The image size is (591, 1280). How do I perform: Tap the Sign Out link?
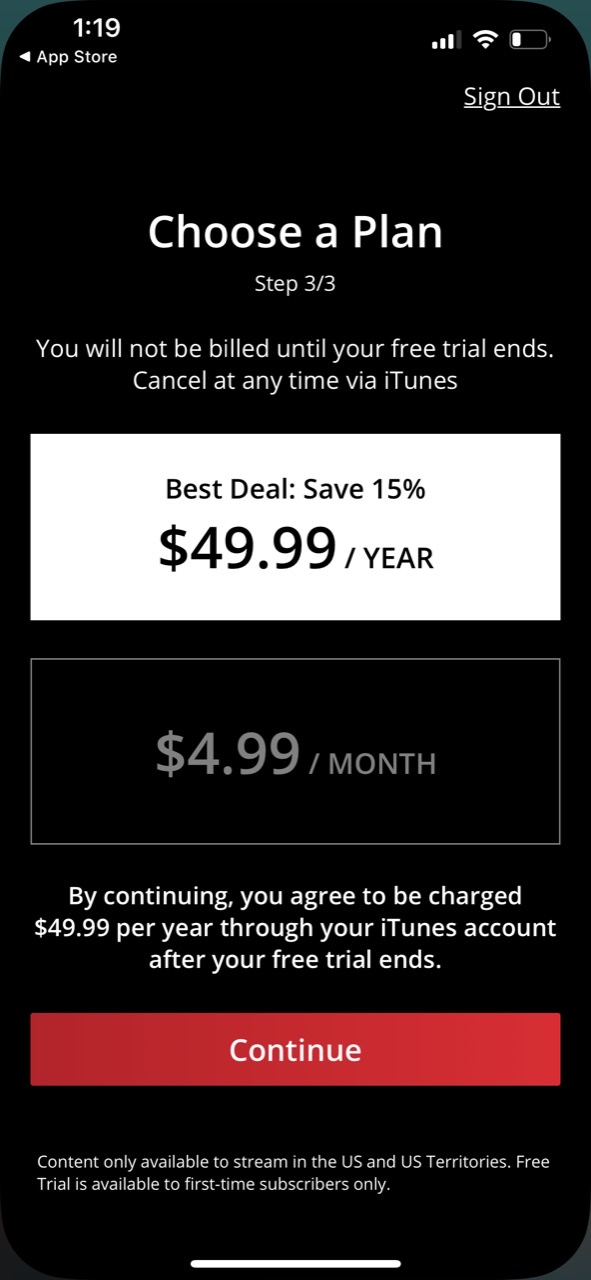point(511,97)
